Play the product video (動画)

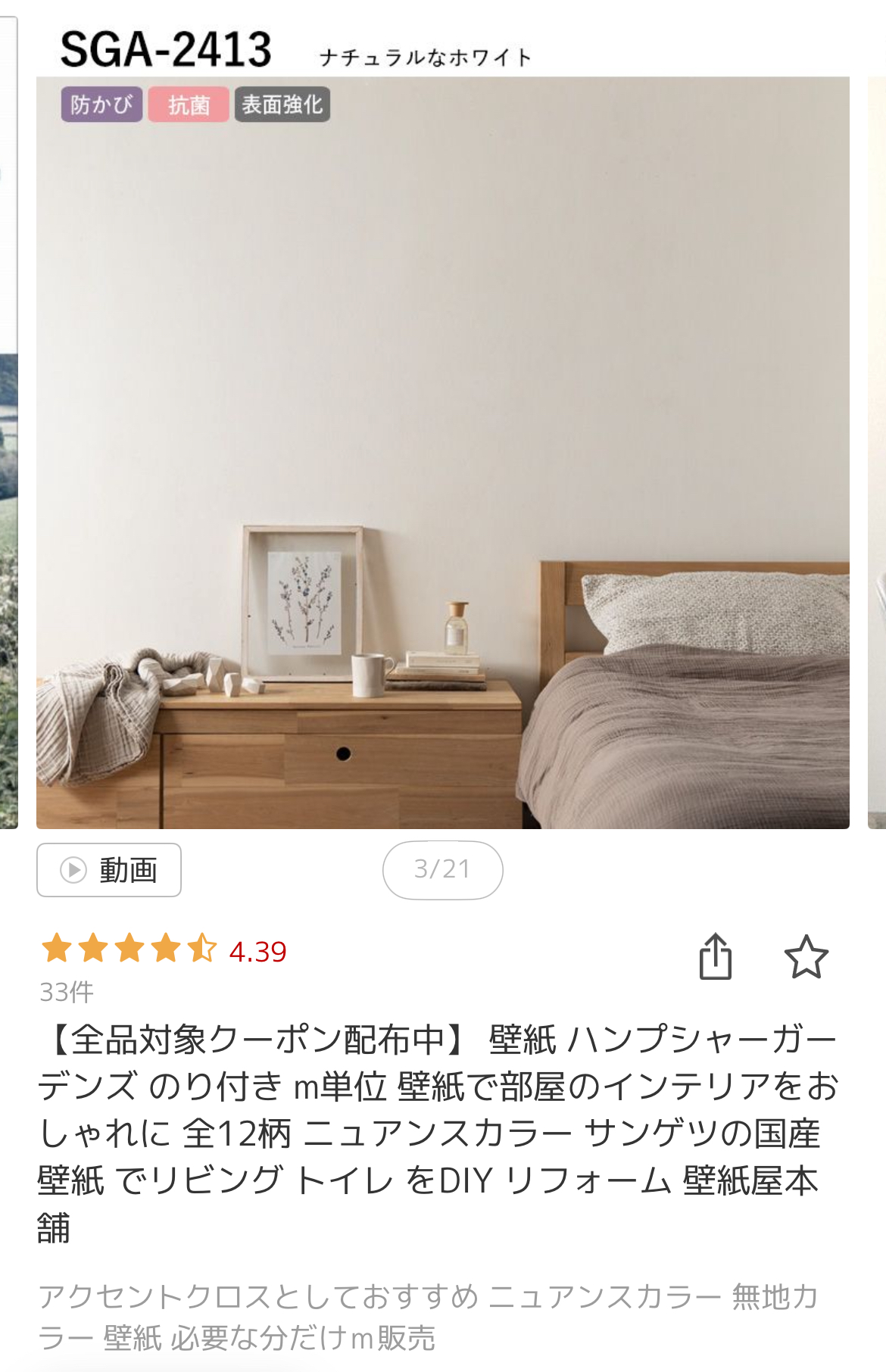[x=109, y=870]
